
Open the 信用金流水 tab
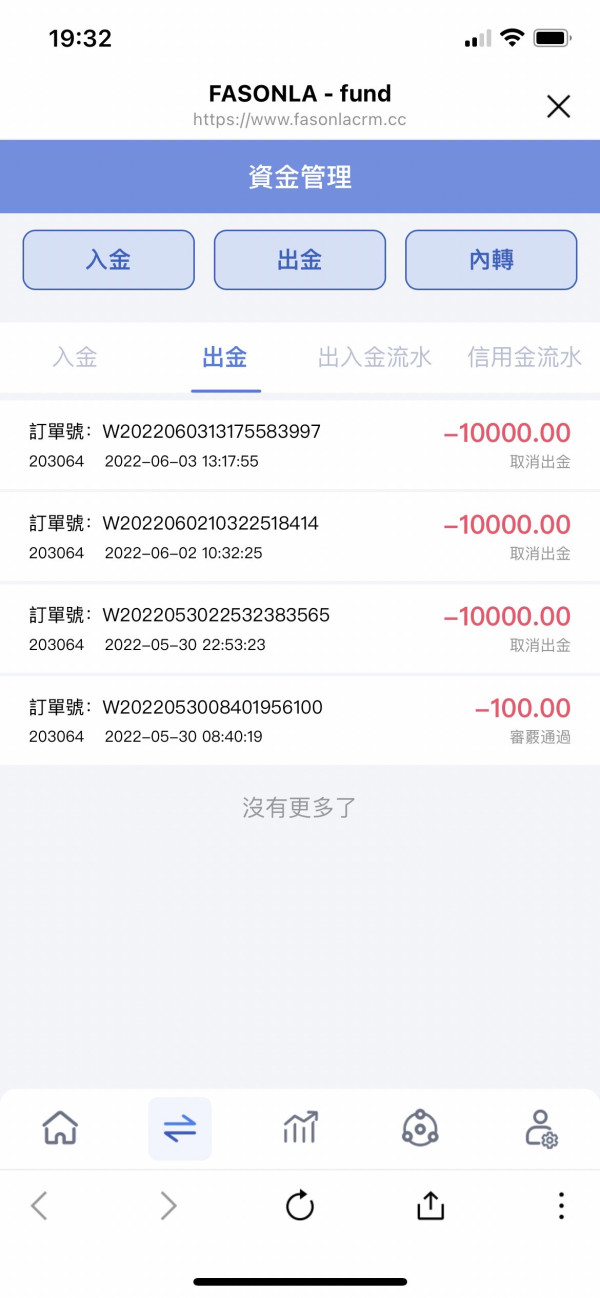pos(525,357)
